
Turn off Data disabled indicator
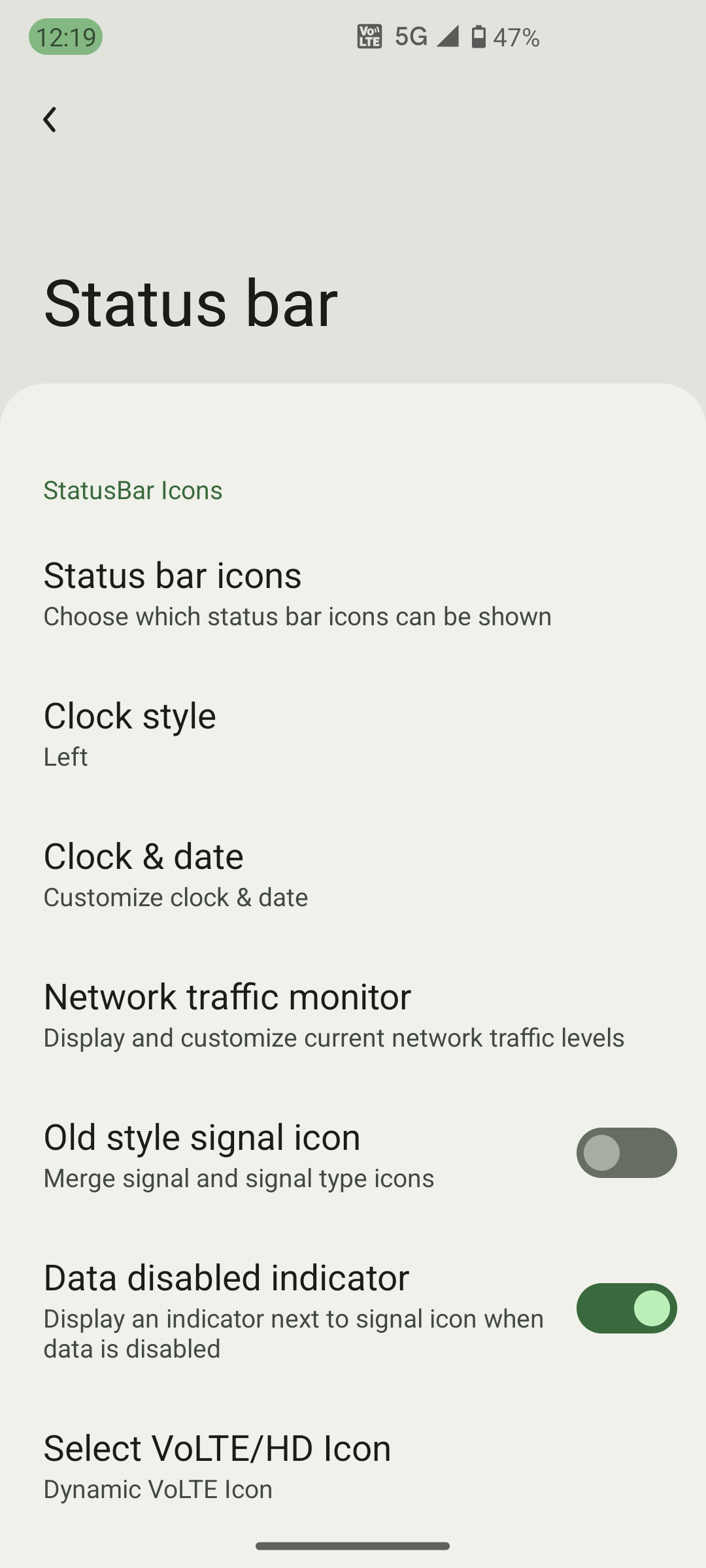(x=626, y=1309)
